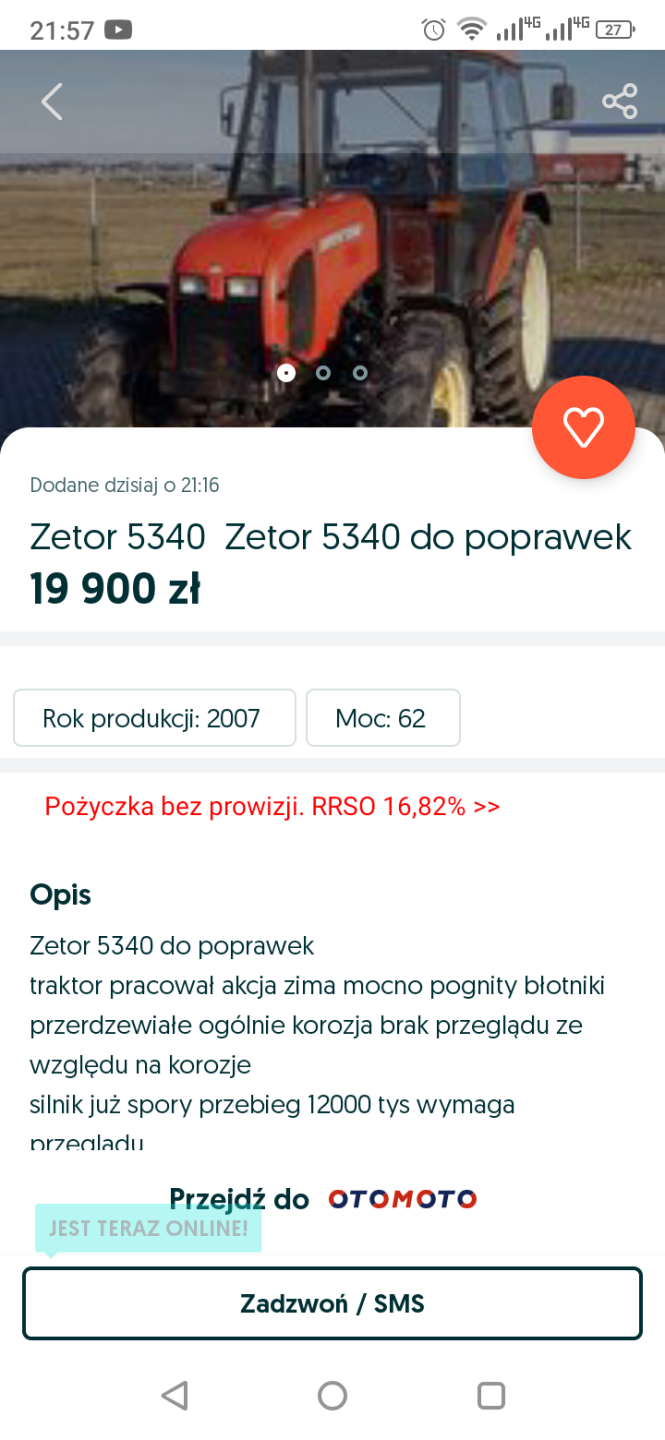The image size is (665, 1440).
Task: Add the listing to favorites with heart button
Action: (x=583, y=428)
